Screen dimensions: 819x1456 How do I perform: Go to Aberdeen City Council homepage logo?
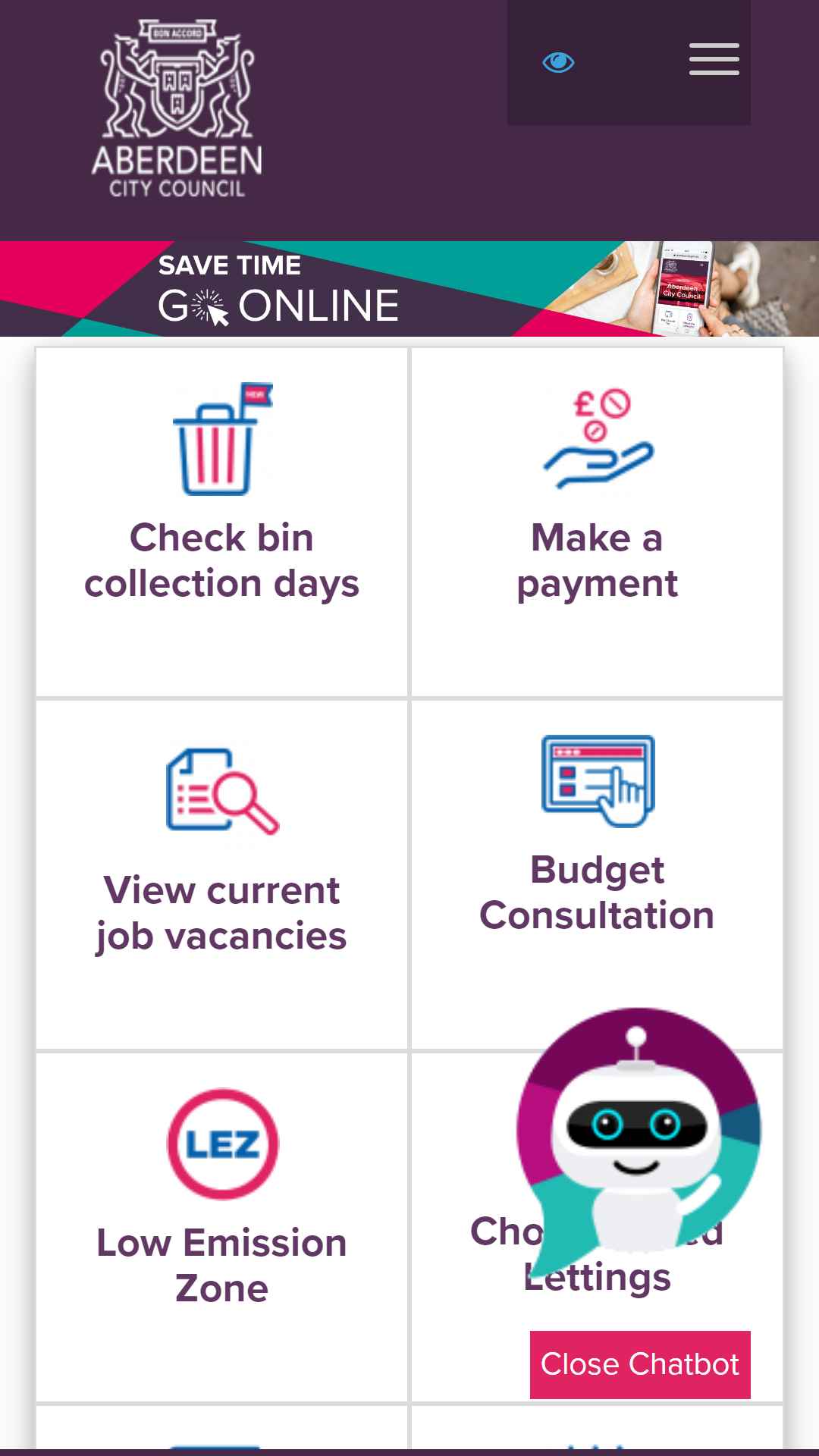click(177, 110)
